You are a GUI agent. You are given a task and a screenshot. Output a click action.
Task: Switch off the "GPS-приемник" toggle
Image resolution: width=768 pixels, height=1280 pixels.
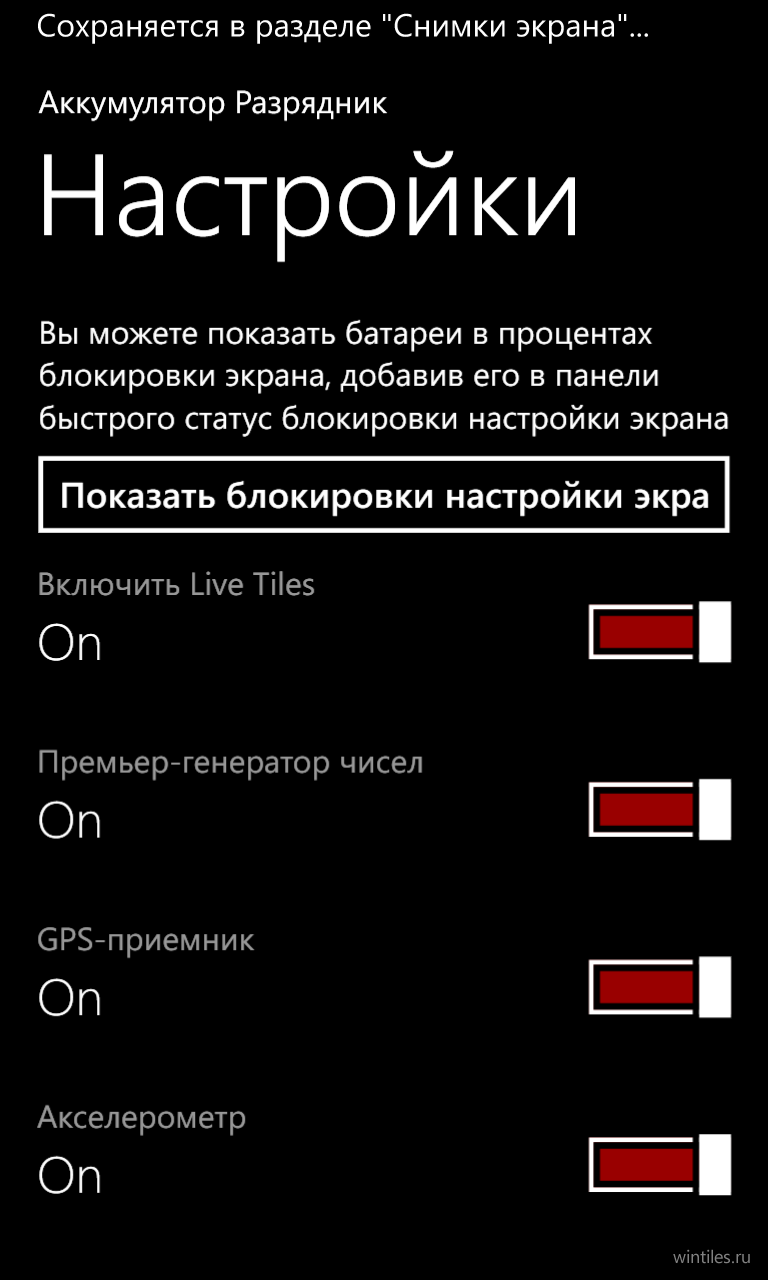pos(660,987)
